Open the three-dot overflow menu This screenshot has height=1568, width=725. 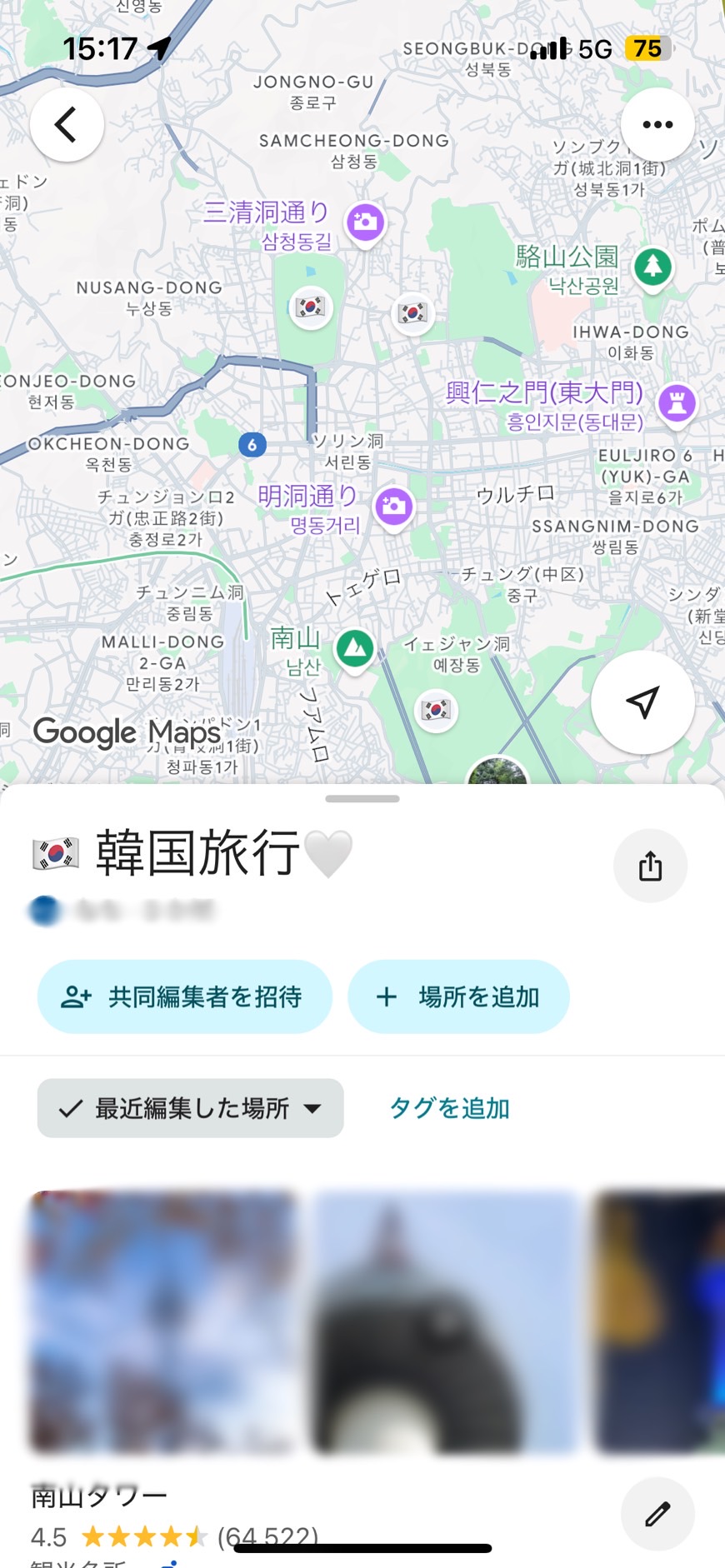point(657,125)
